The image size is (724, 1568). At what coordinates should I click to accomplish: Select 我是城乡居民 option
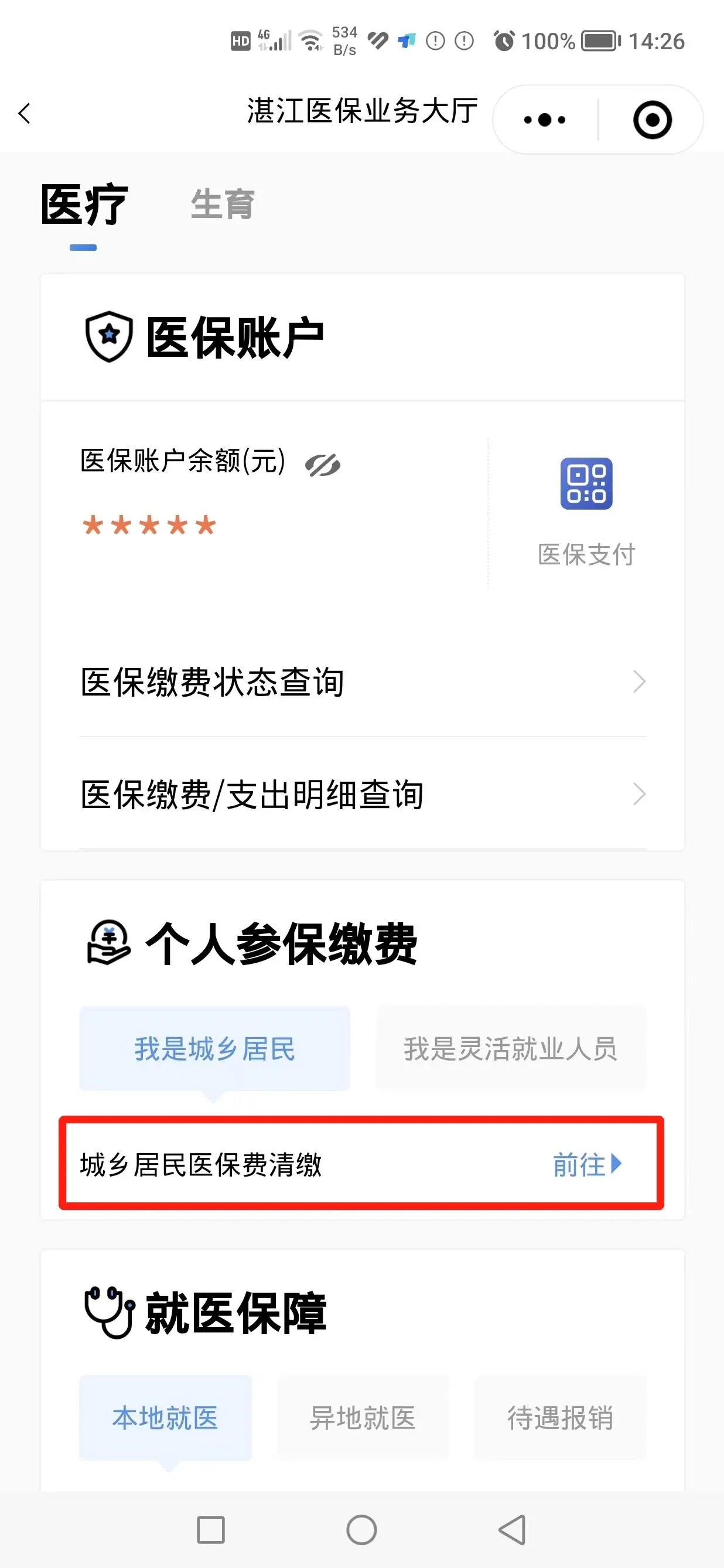click(215, 1048)
